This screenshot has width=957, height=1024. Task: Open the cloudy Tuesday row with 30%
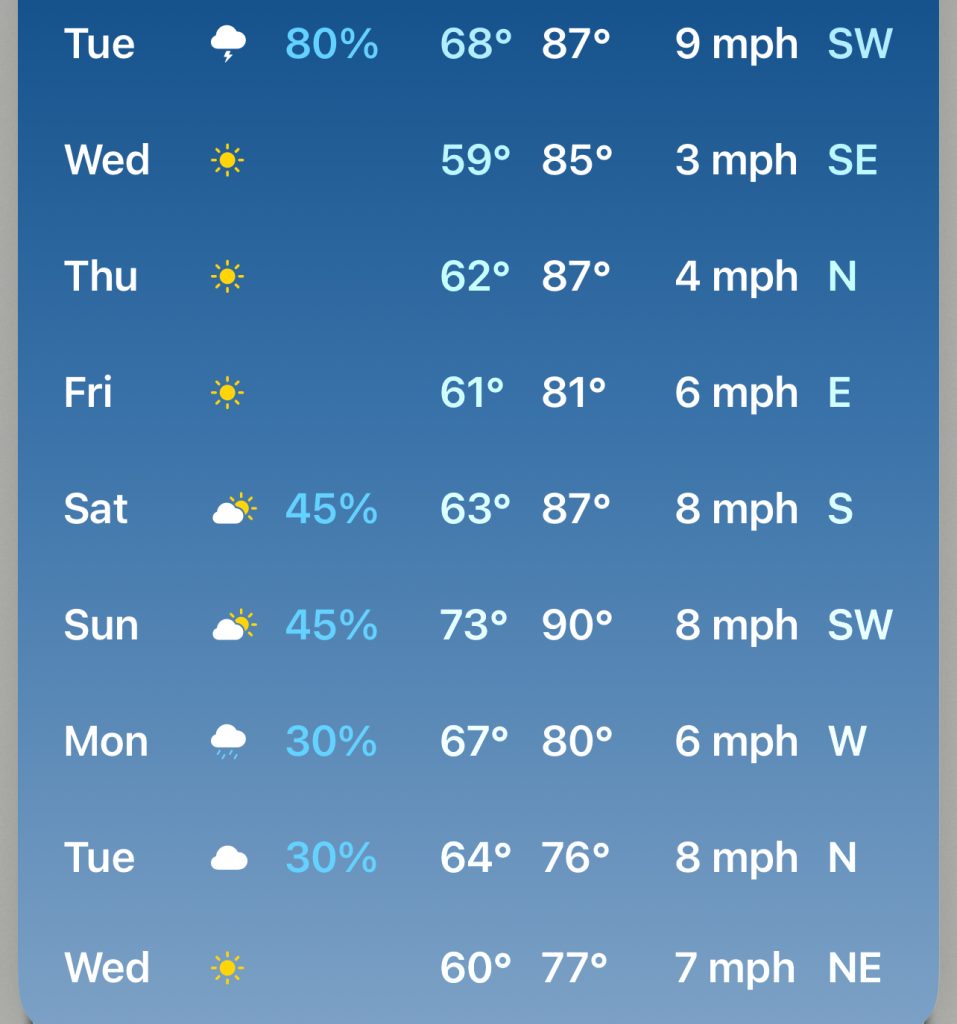478,857
